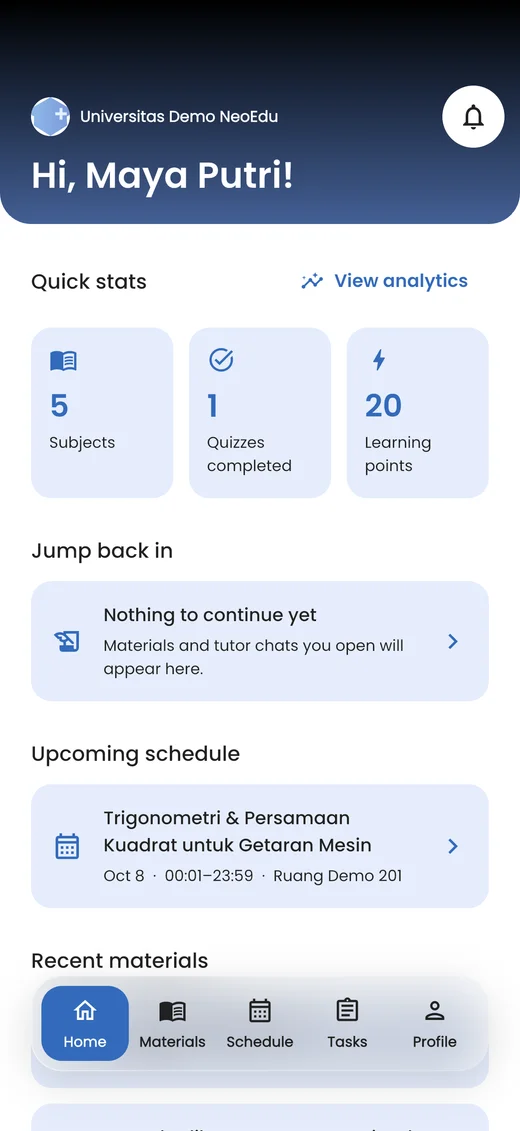520x1131 pixels.
Task: Open the Learning points card
Action: 418,413
